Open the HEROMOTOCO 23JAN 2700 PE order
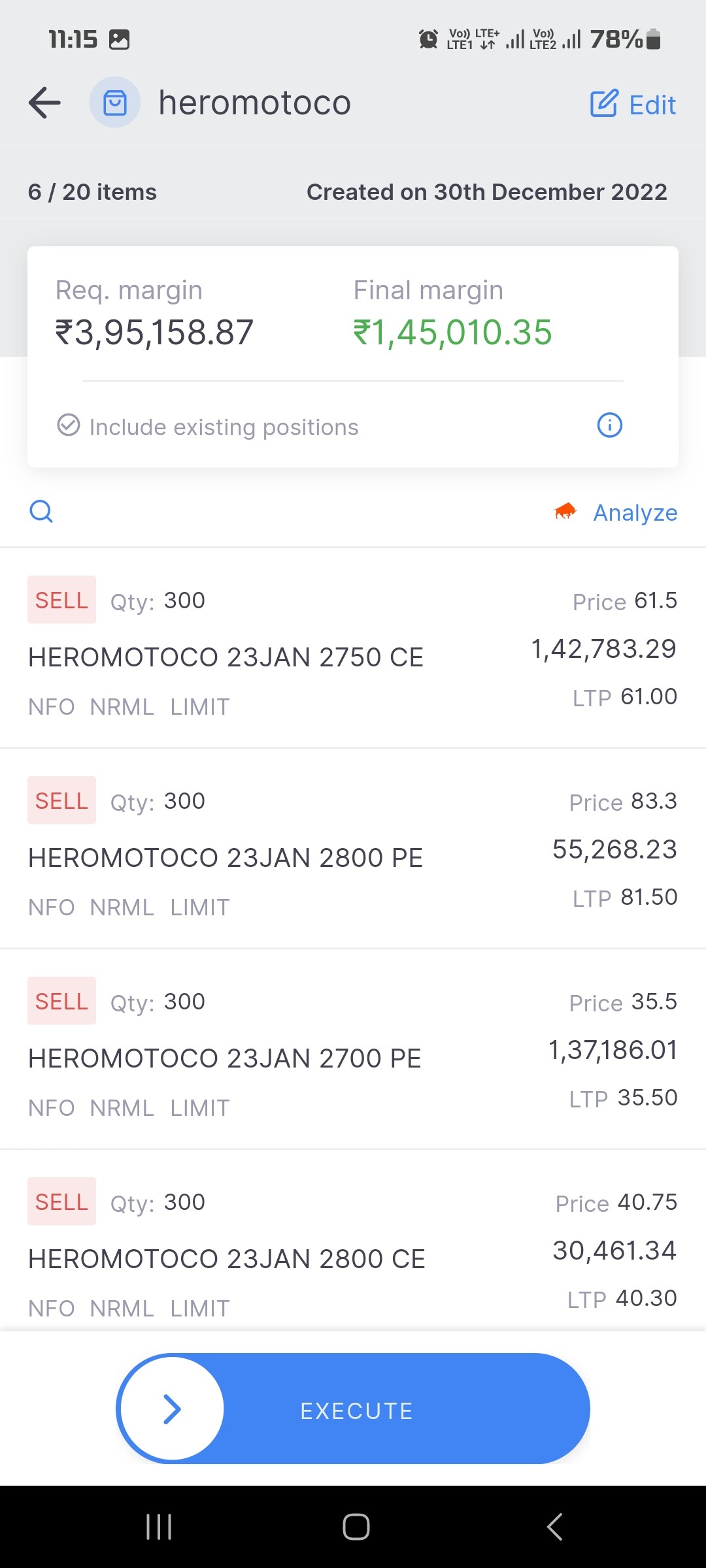Image resolution: width=706 pixels, height=1568 pixels. (353, 1049)
